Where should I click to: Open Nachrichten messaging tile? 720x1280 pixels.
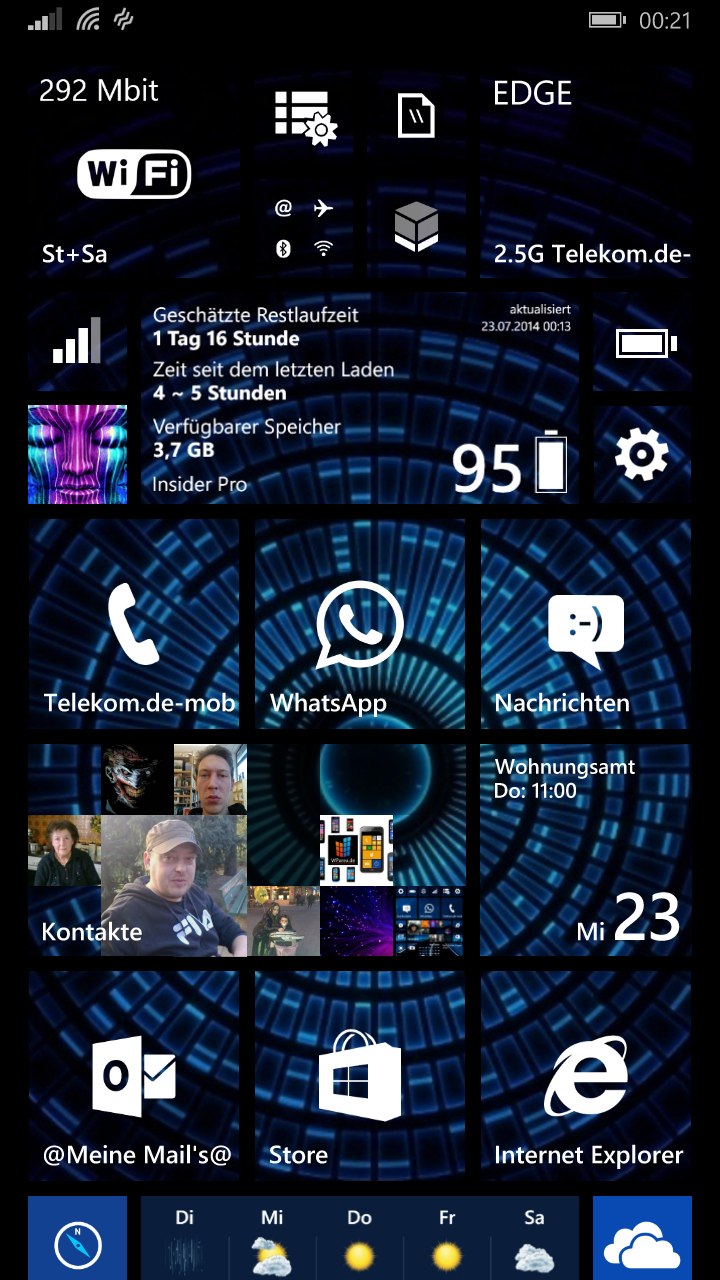tap(586, 624)
